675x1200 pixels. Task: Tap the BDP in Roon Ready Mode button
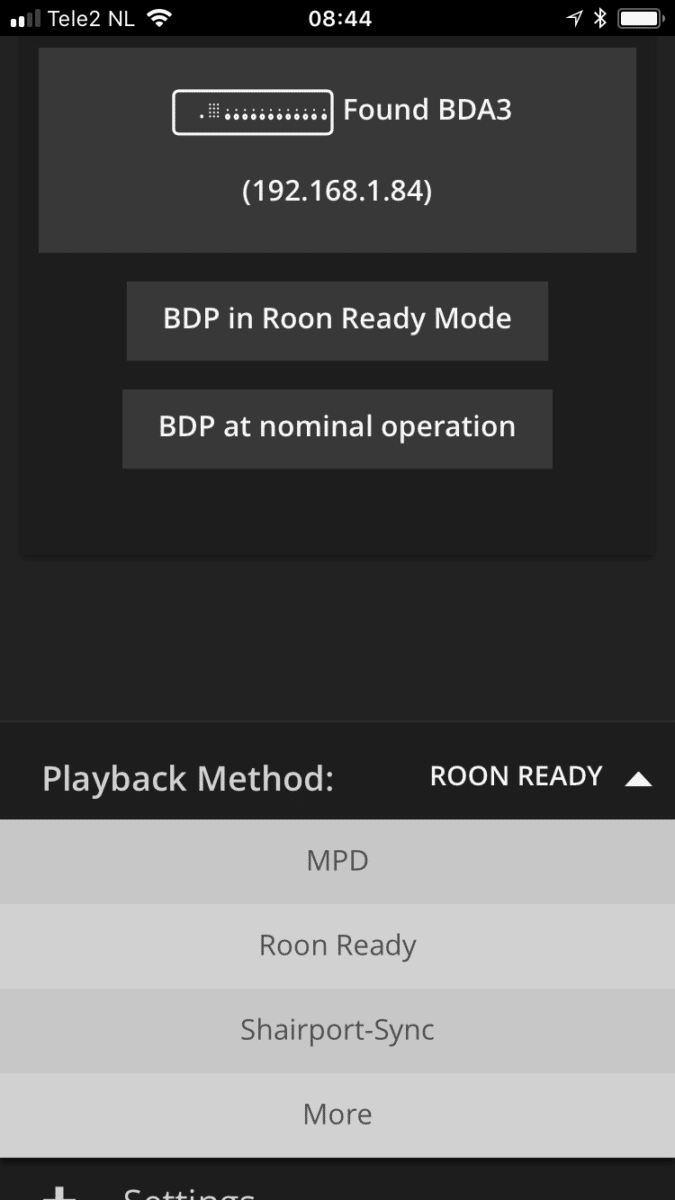(x=337, y=320)
